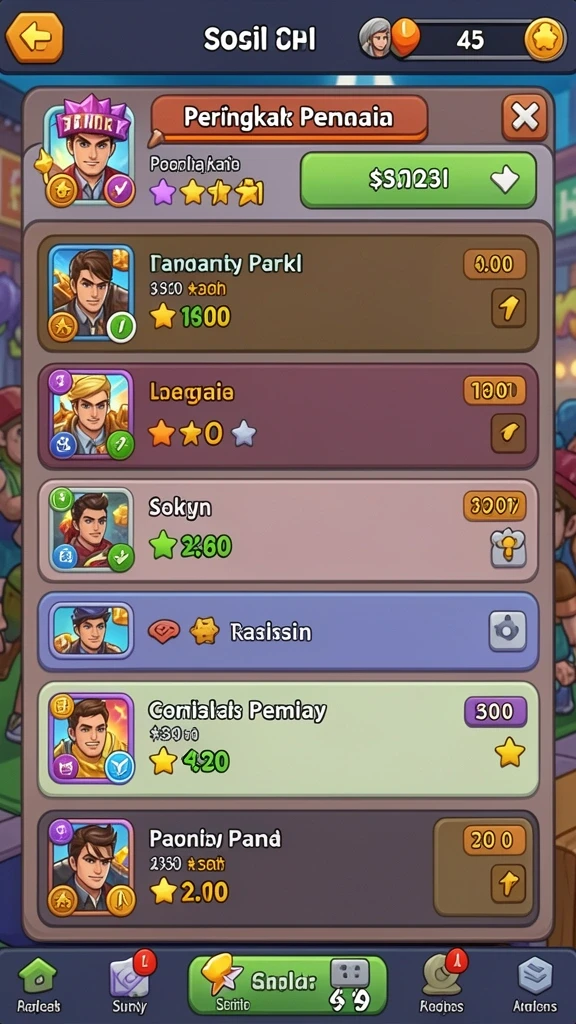Tap the gift icon in Sokyn row

coord(508,547)
